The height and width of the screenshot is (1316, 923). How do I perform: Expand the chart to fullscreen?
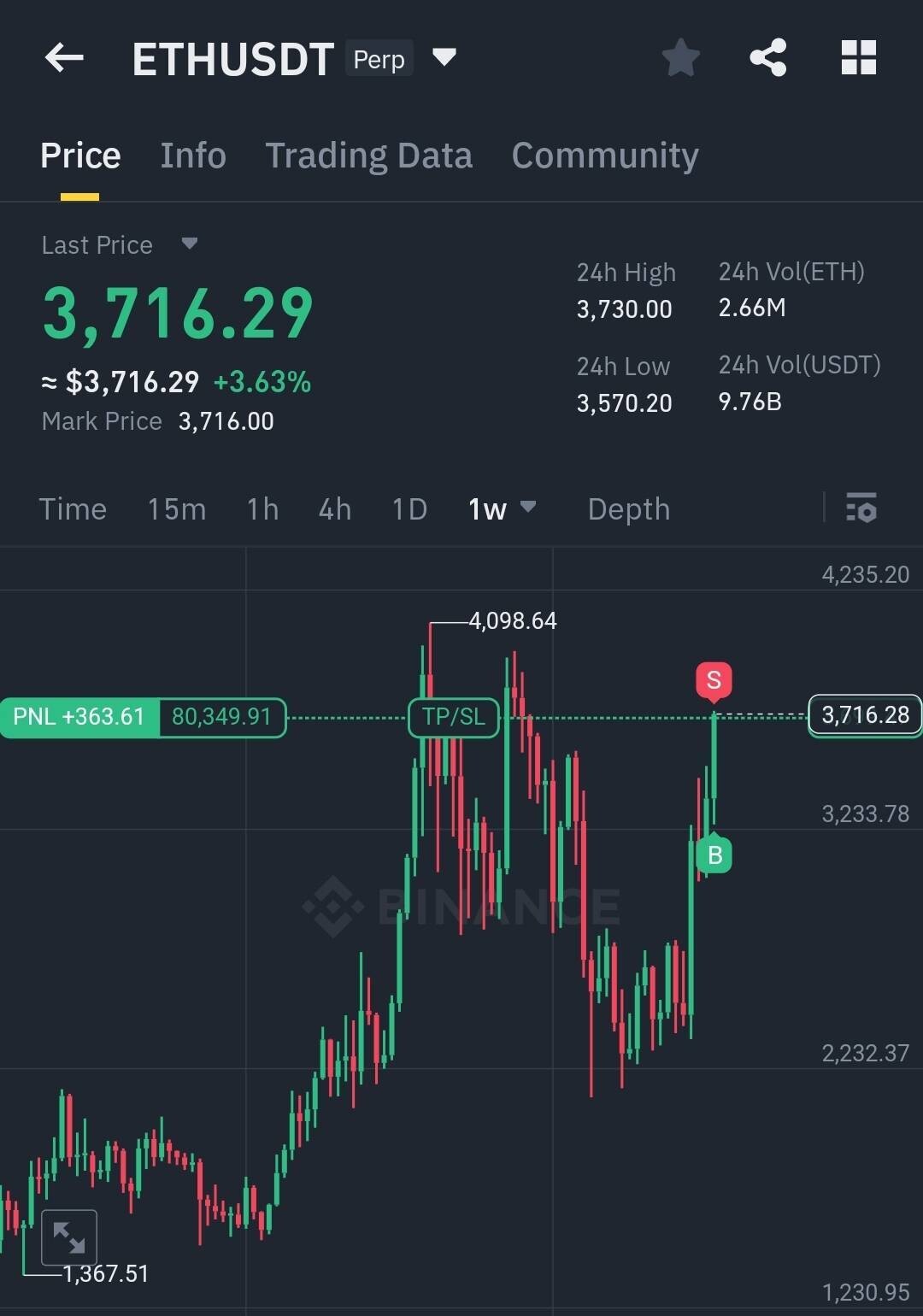click(68, 1237)
